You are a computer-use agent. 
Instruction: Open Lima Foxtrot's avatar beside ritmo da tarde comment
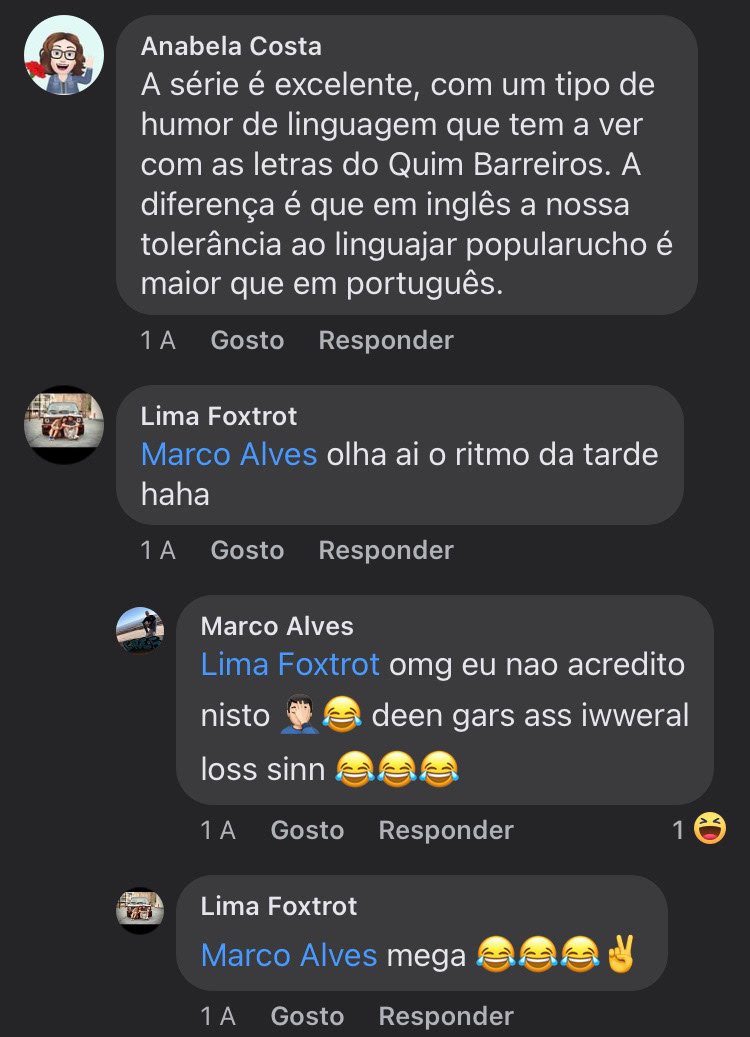point(64,425)
